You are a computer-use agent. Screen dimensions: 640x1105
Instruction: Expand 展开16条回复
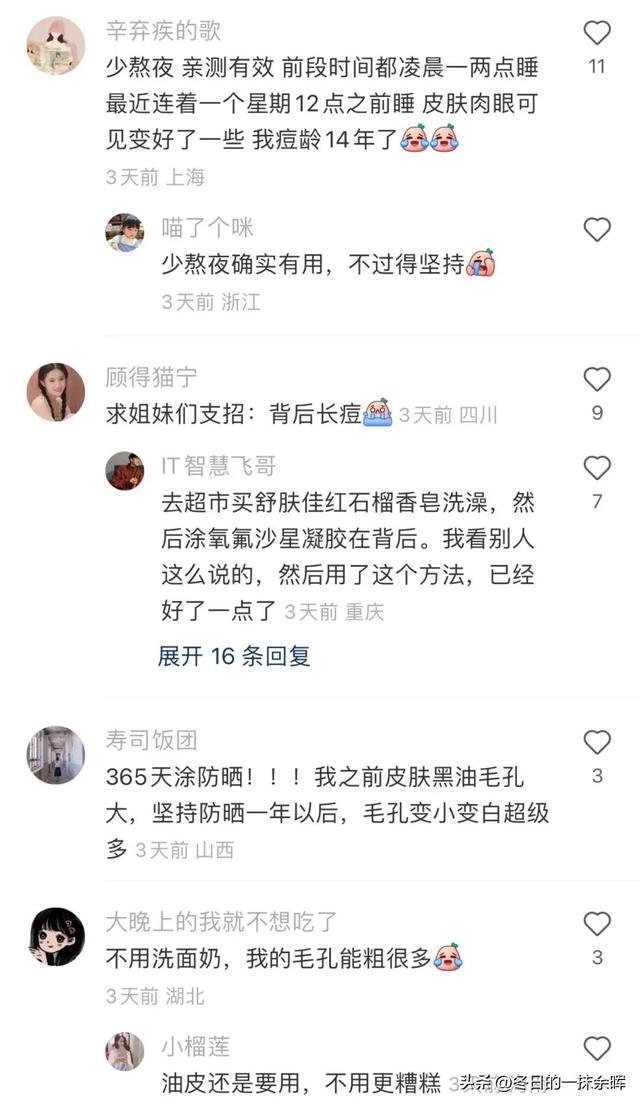[233, 656]
